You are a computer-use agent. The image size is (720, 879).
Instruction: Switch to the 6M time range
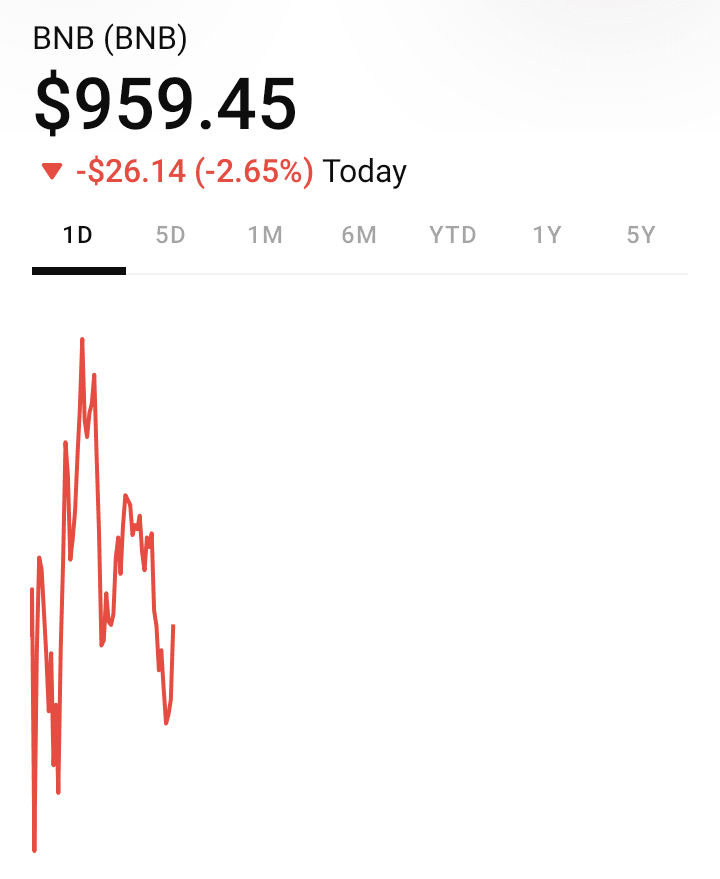(x=359, y=236)
